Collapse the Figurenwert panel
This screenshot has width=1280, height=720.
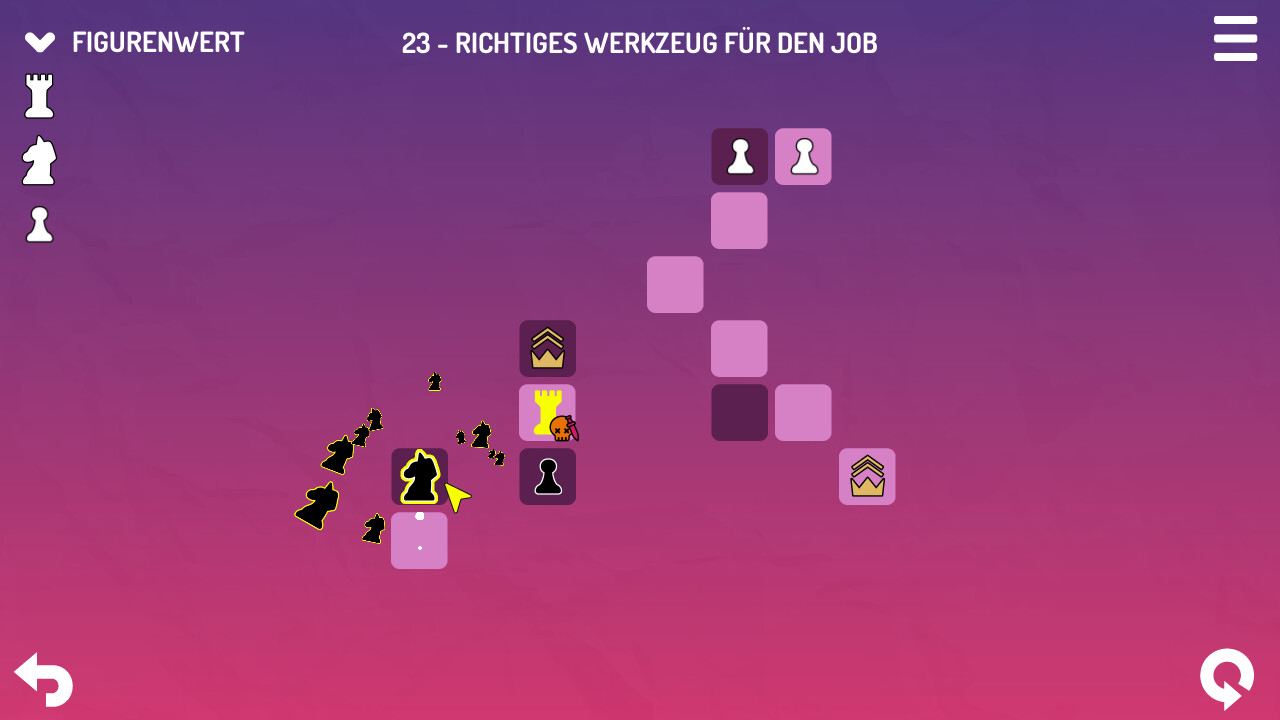(x=40, y=42)
